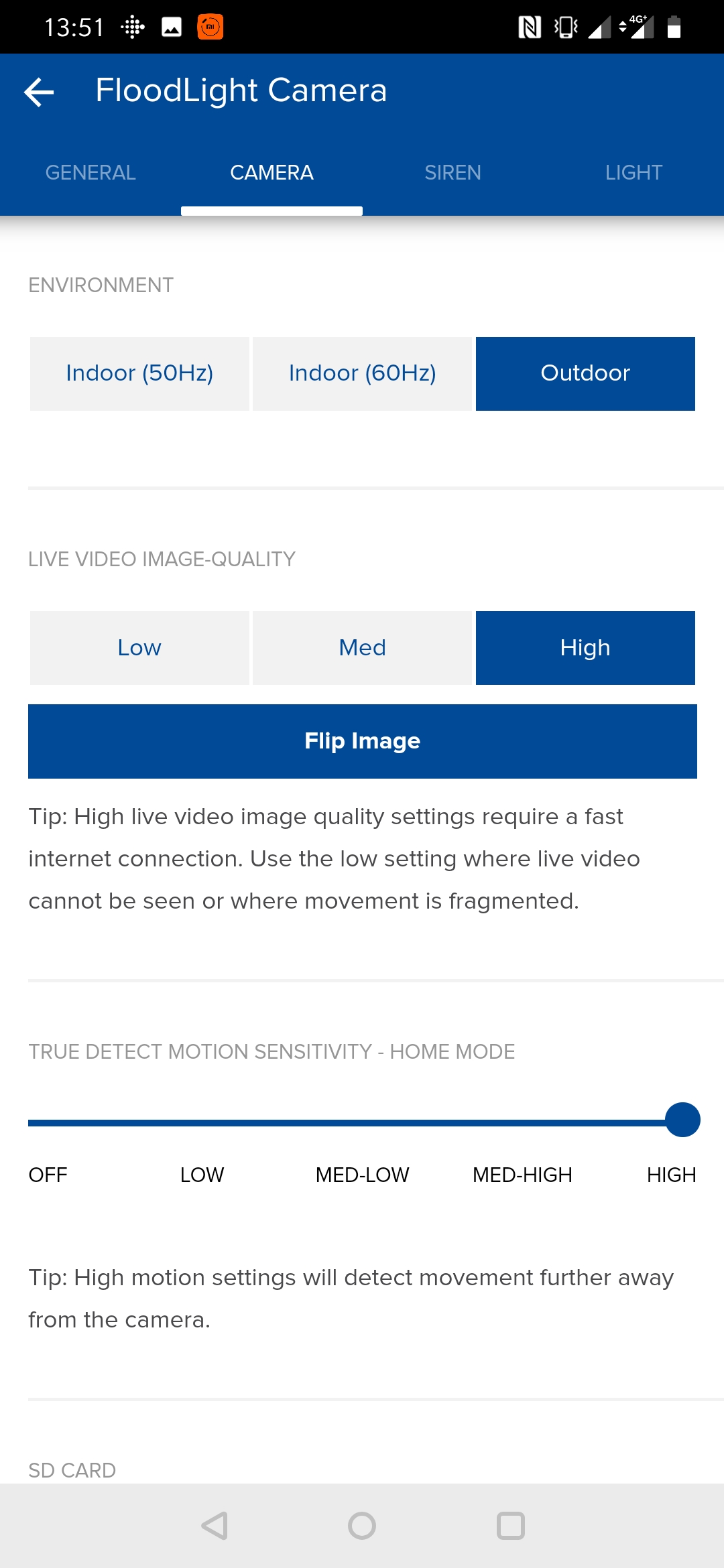
Task: Switch to the Light tab
Action: point(633,173)
